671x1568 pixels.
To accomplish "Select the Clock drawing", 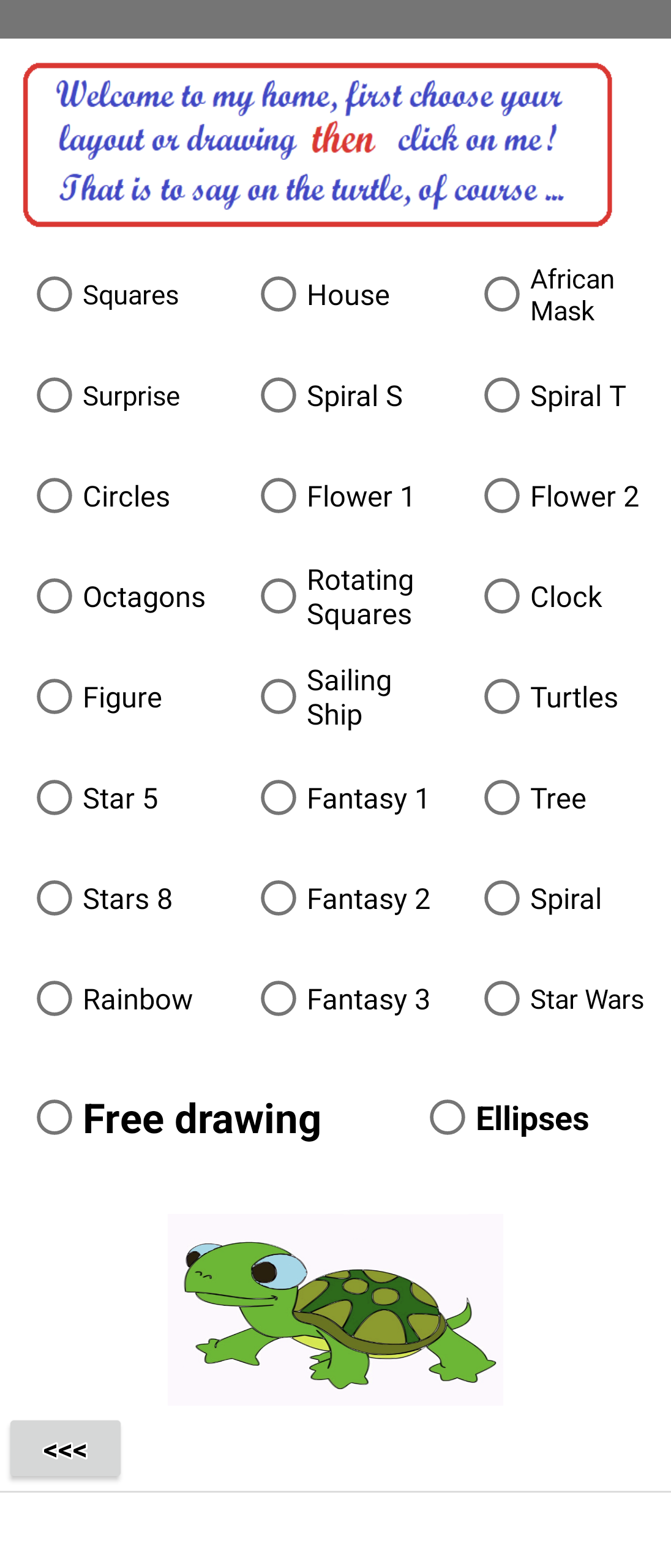I will 502,596.
